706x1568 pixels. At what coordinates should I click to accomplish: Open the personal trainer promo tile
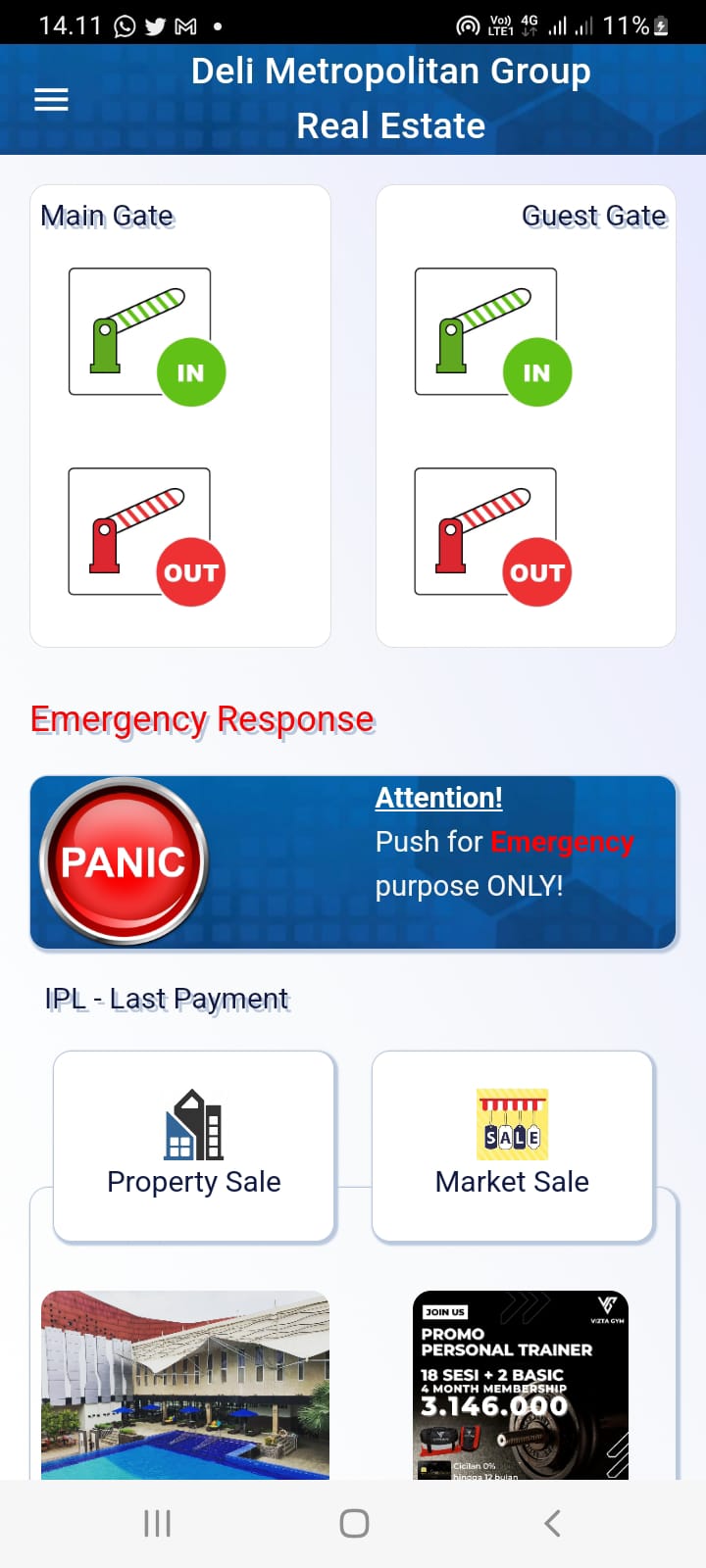[x=521, y=1384]
